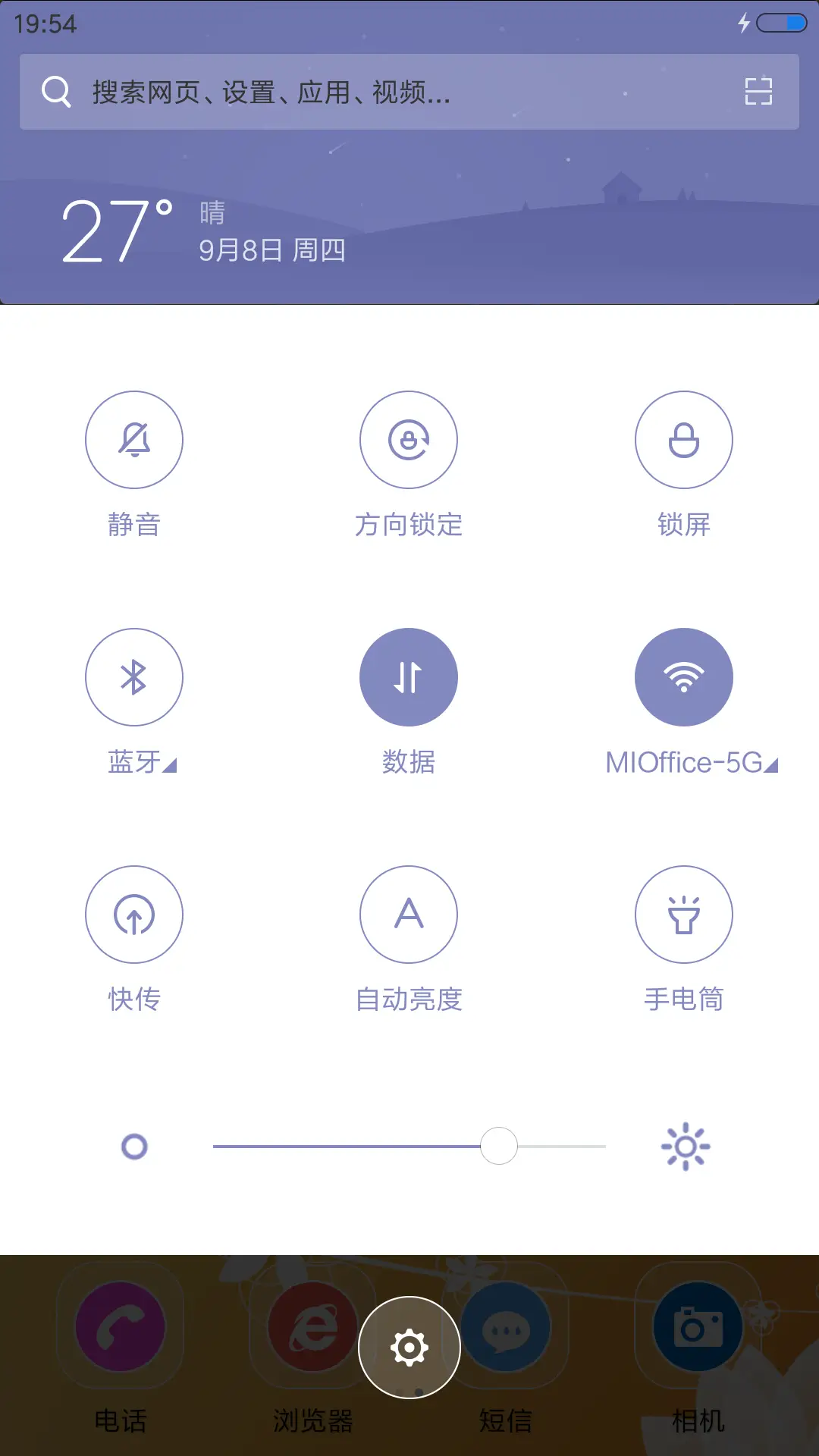Toggle auto brightness 自动亮度
The height and width of the screenshot is (1456, 819).
[x=409, y=915]
